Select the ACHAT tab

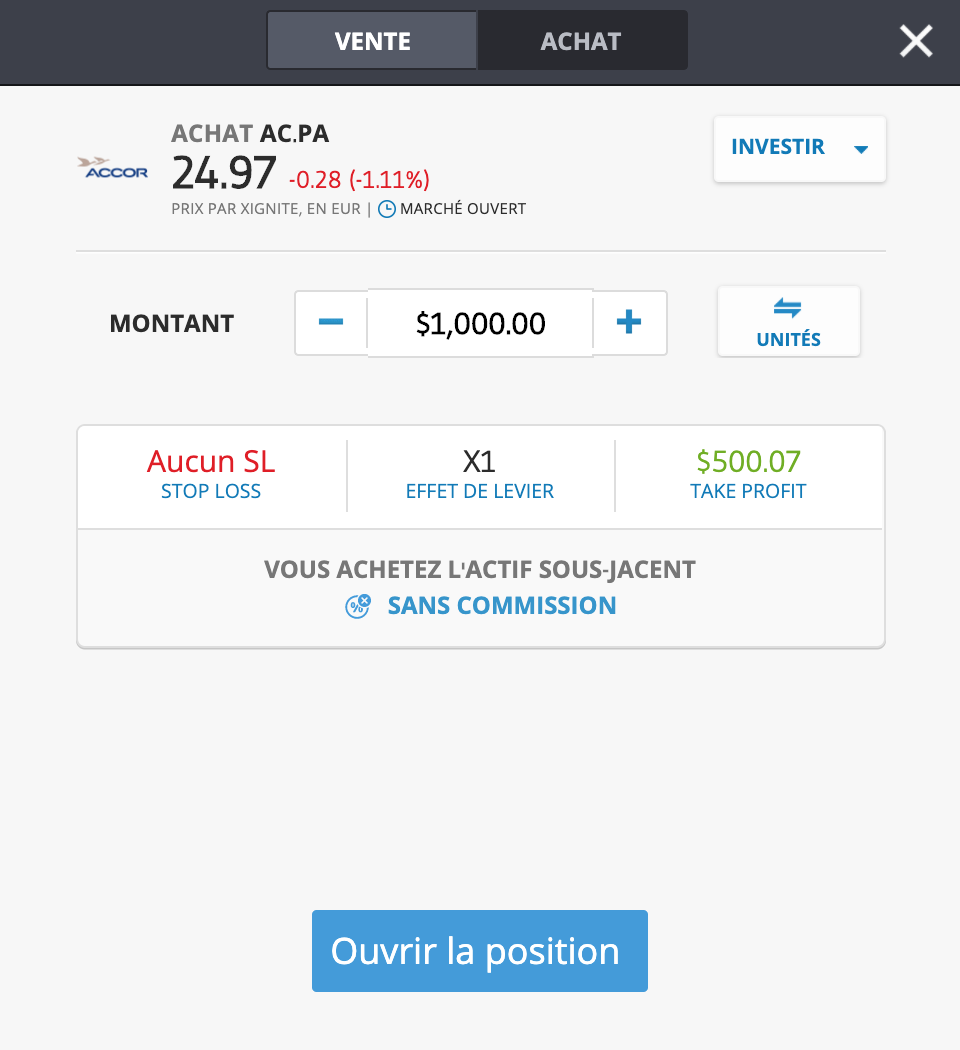582,40
